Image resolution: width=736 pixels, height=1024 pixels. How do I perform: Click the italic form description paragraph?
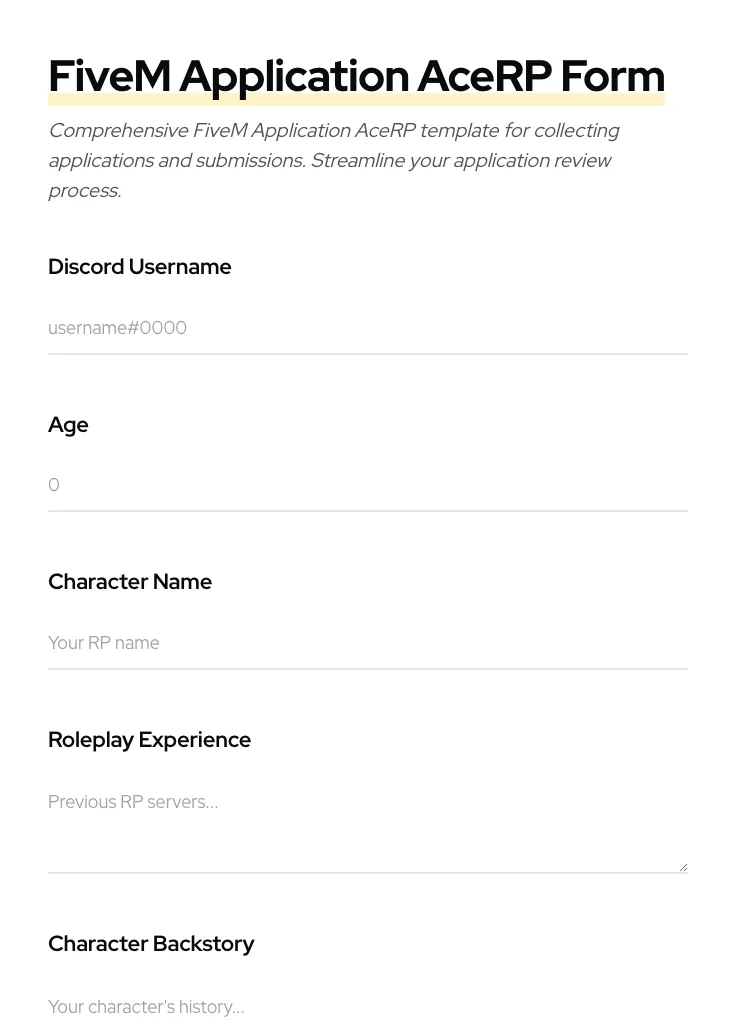[x=334, y=160]
